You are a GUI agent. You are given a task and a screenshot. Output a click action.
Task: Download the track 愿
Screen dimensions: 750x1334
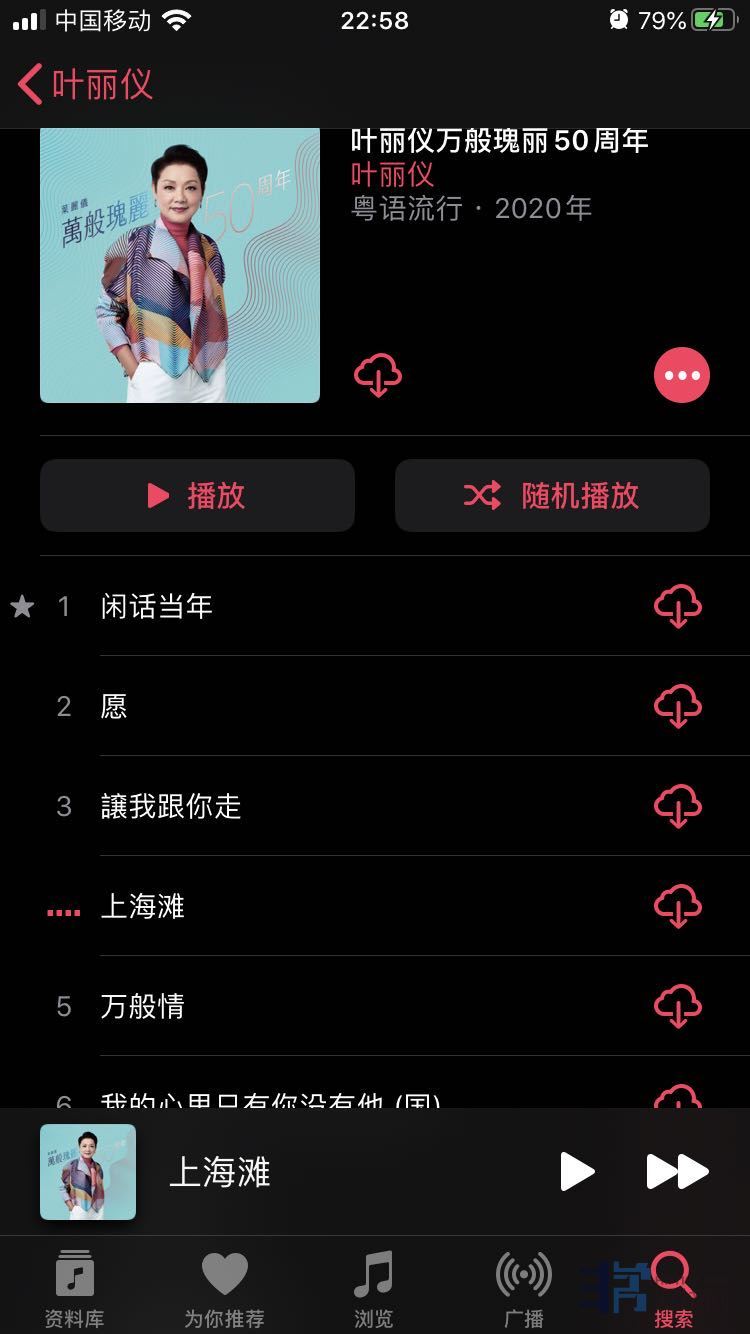pos(677,707)
